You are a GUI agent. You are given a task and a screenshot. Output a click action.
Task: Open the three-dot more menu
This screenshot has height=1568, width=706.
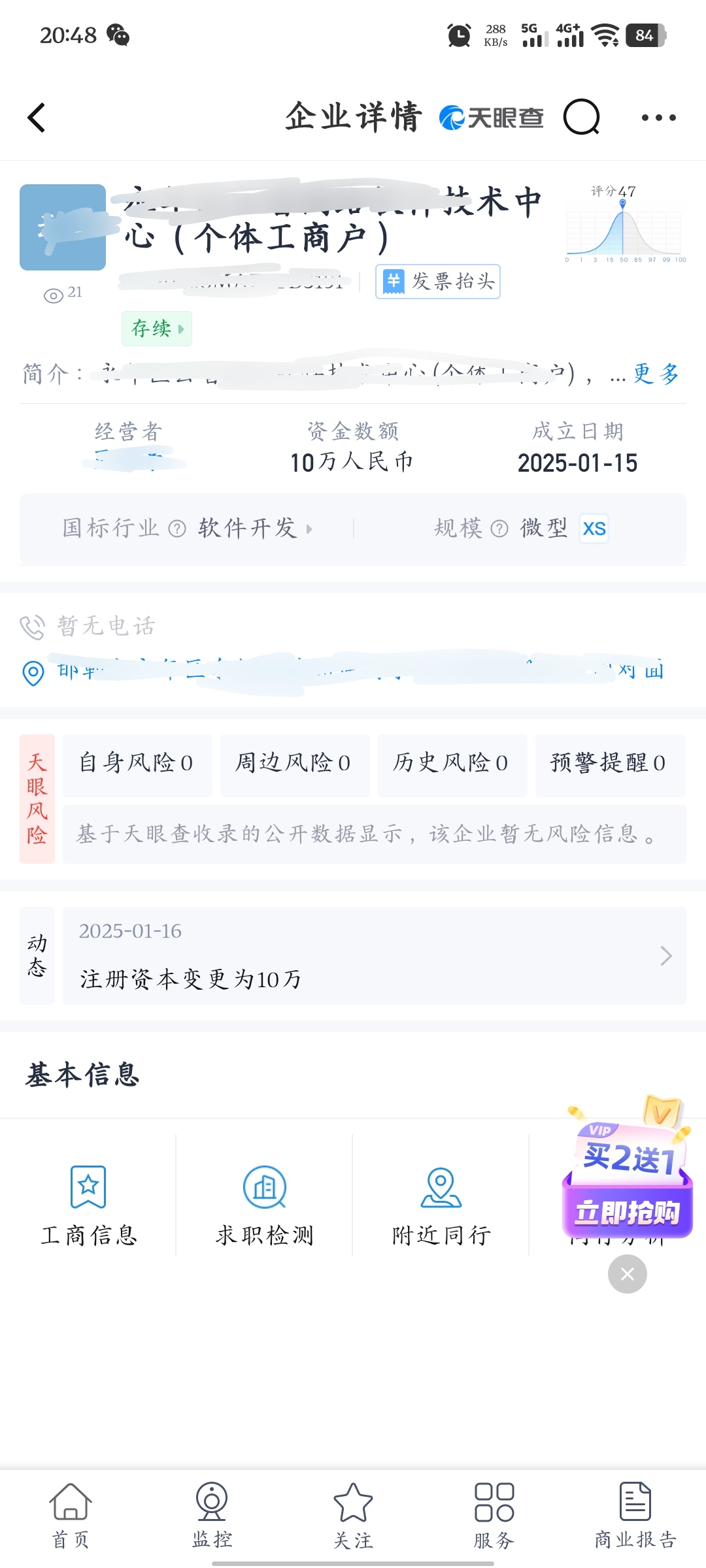[659, 117]
